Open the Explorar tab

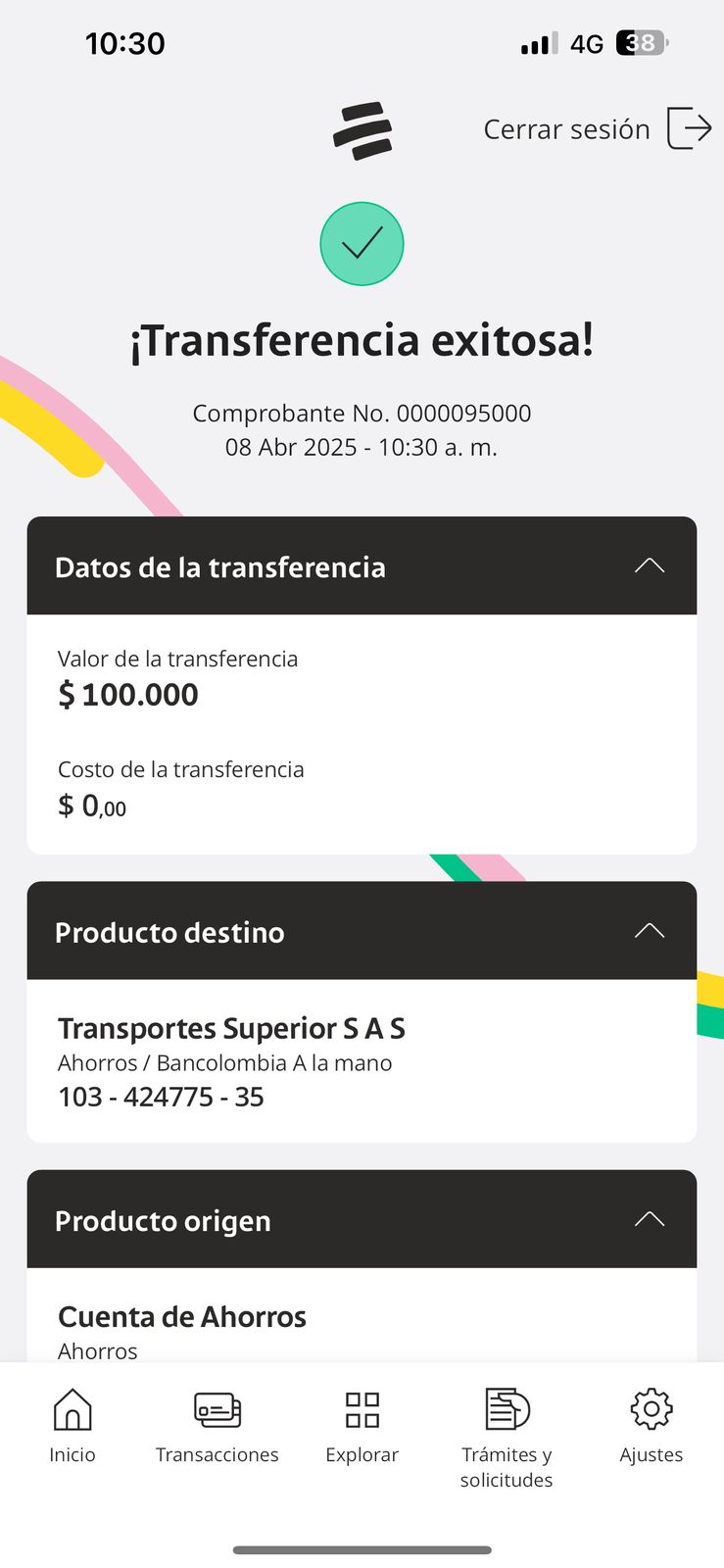362,1425
